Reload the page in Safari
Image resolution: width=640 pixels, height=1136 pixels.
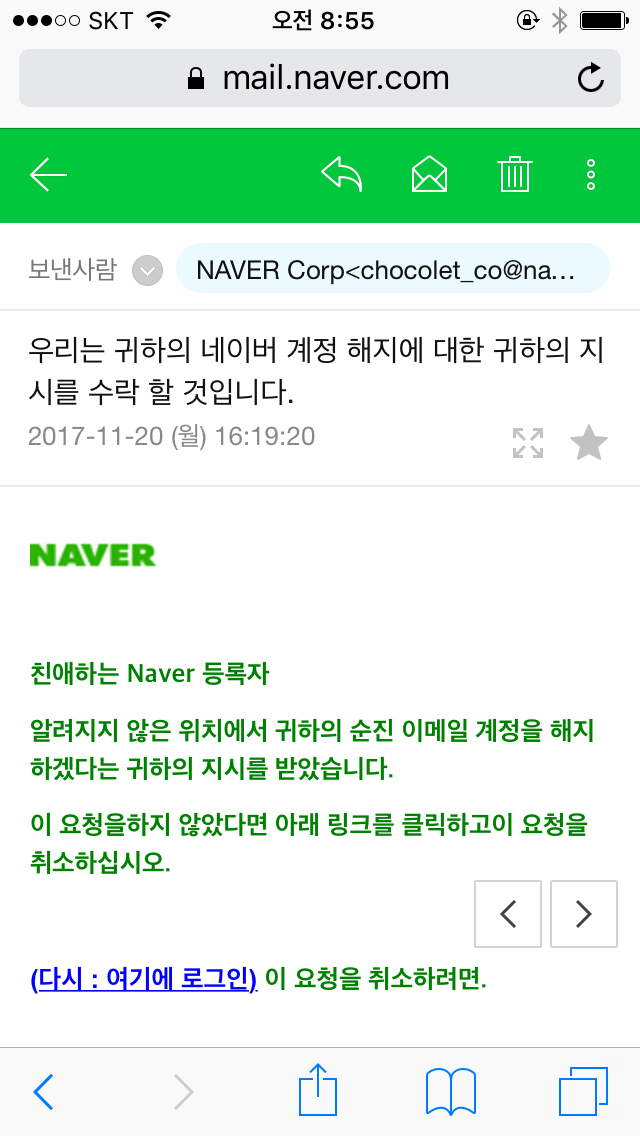point(591,78)
